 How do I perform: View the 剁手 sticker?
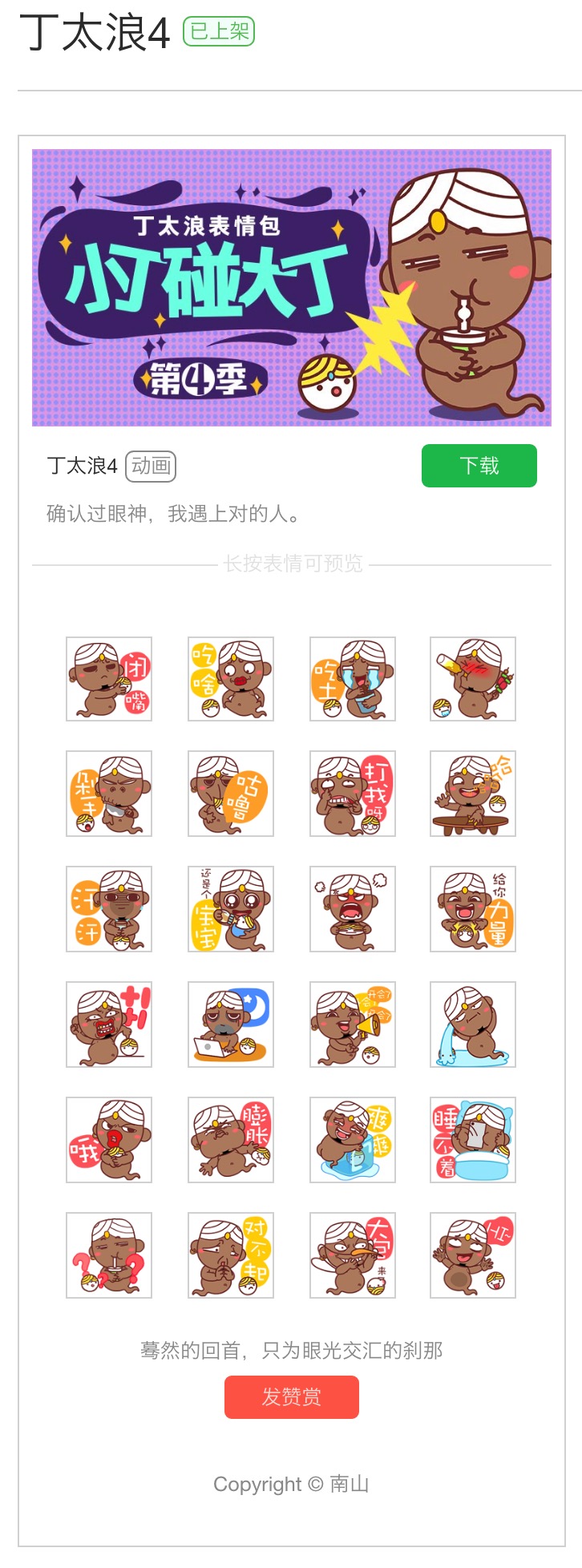click(x=109, y=794)
